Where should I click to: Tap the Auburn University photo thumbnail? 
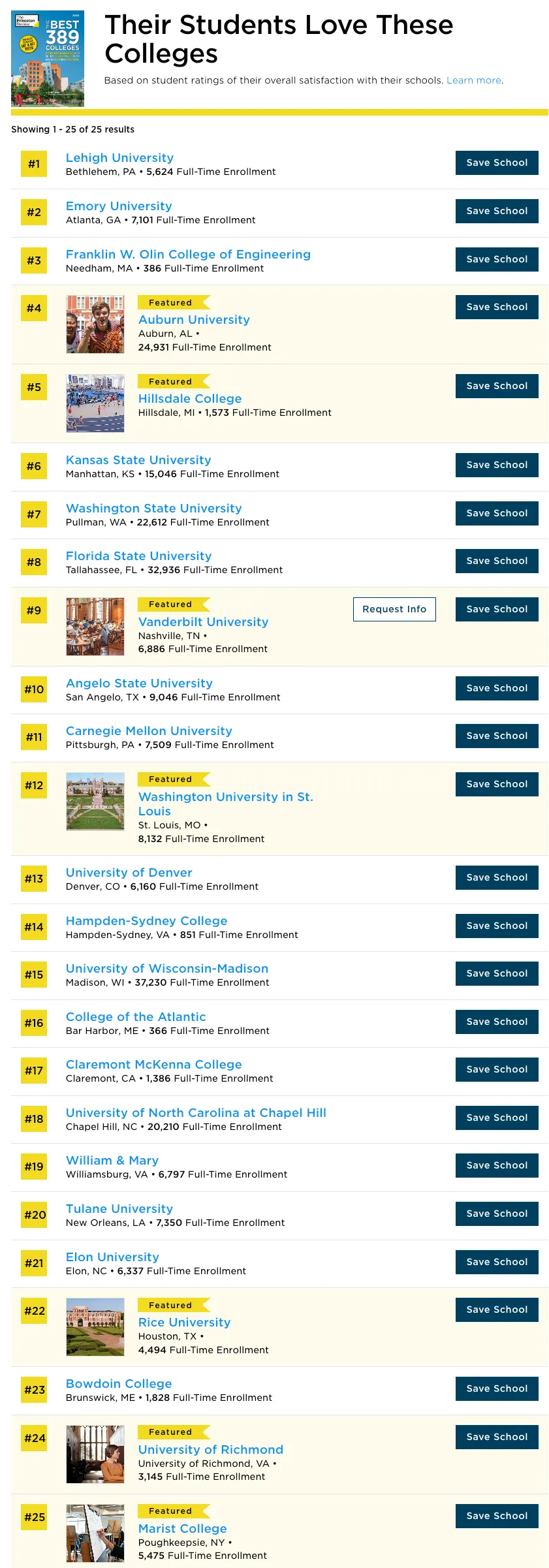pos(95,324)
